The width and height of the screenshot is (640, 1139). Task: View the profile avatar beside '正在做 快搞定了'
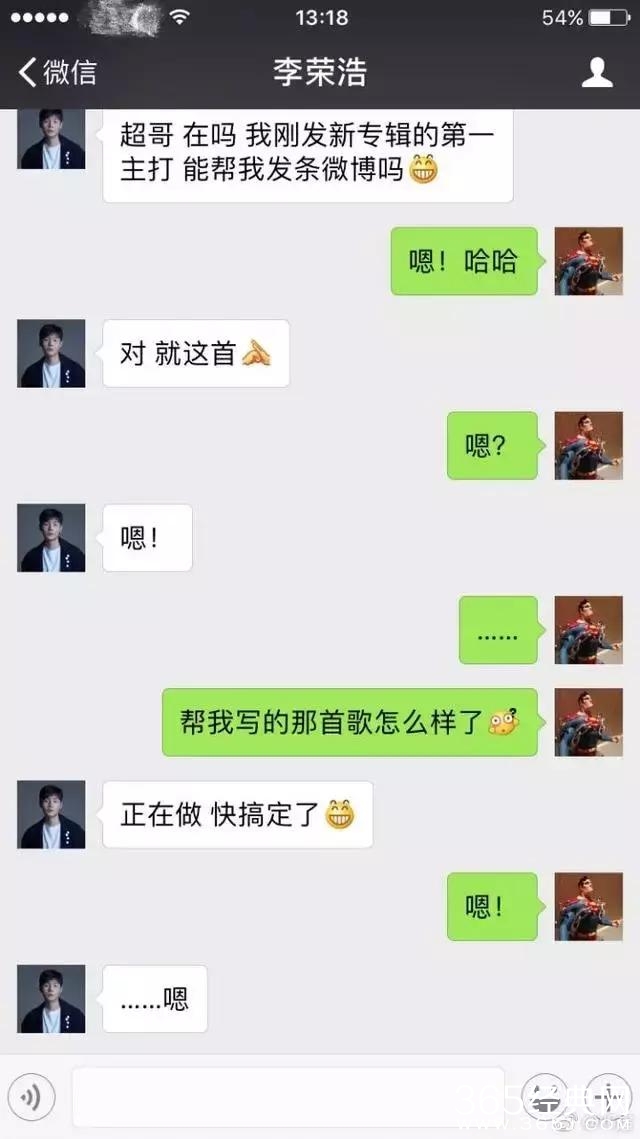pos(51,814)
